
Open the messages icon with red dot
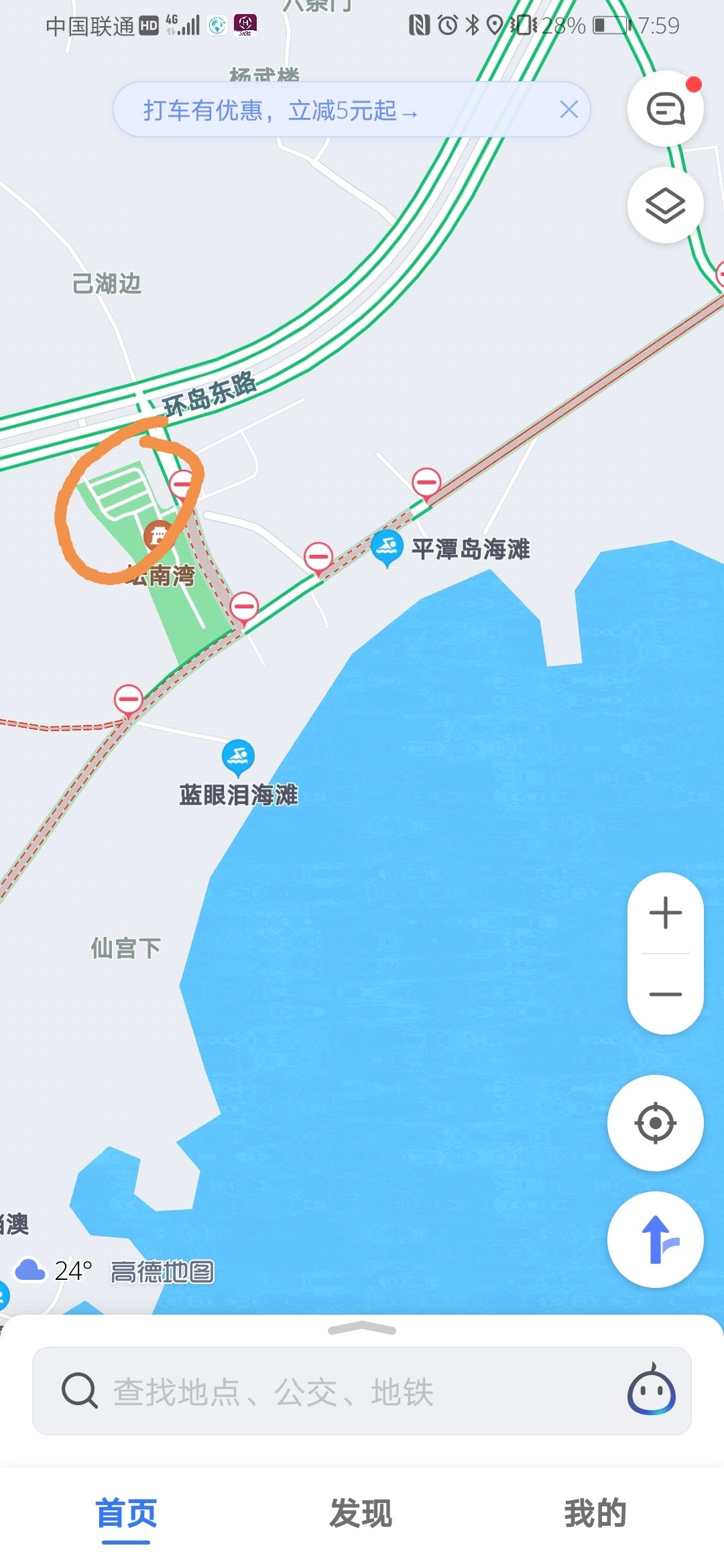pos(665,109)
